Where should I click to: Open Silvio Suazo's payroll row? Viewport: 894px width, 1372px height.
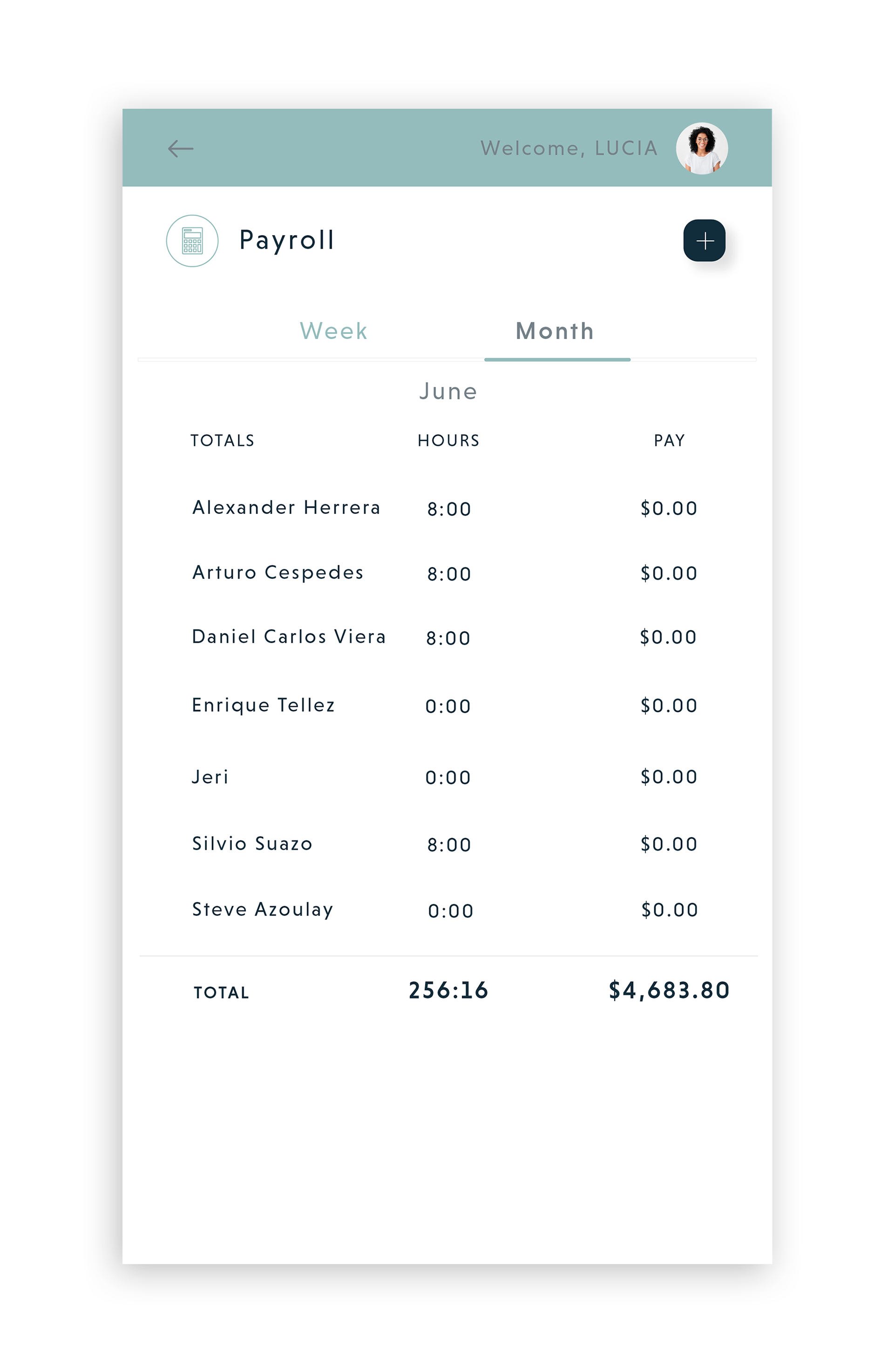(252, 844)
